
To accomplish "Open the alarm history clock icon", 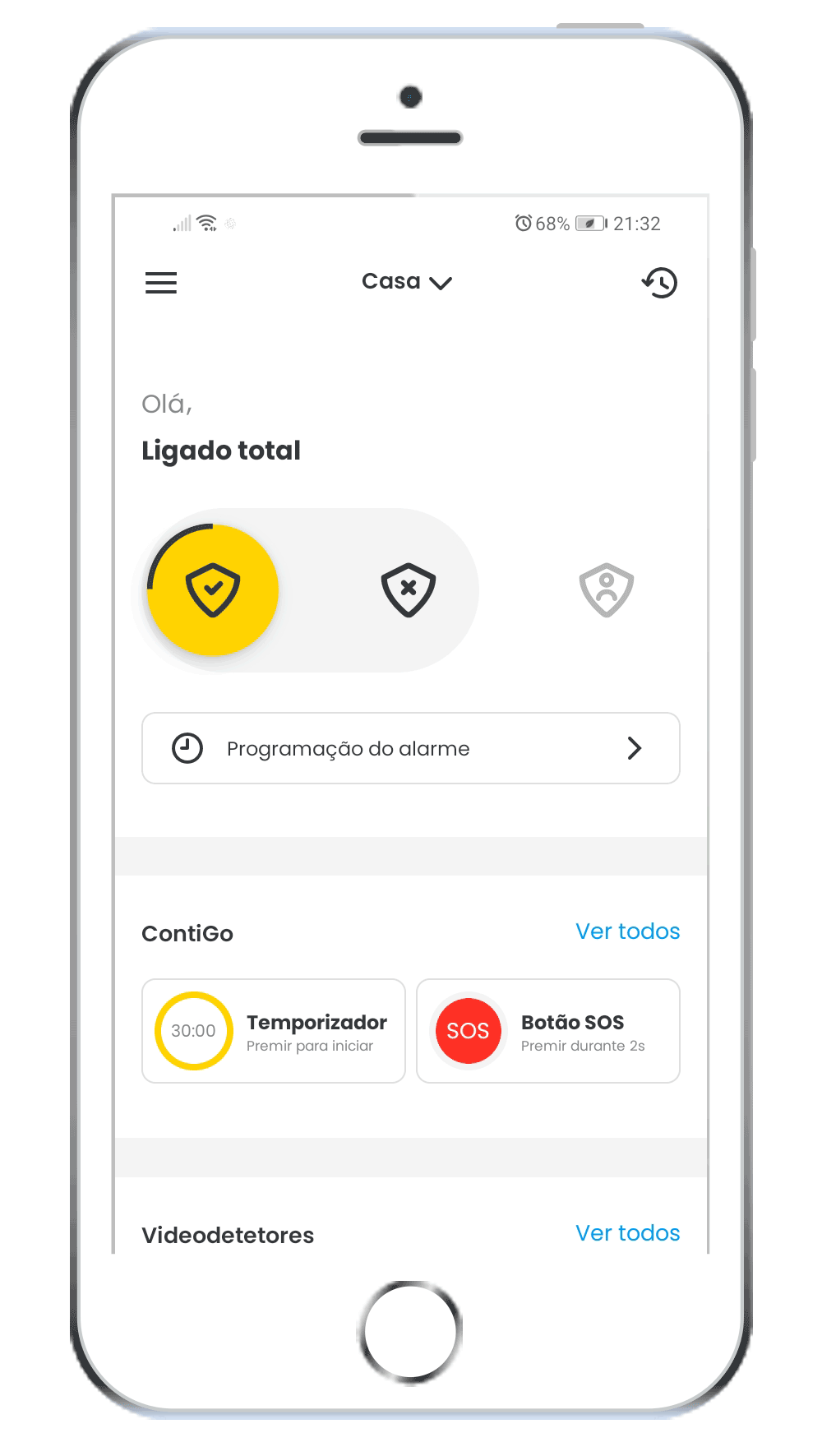I will click(659, 283).
